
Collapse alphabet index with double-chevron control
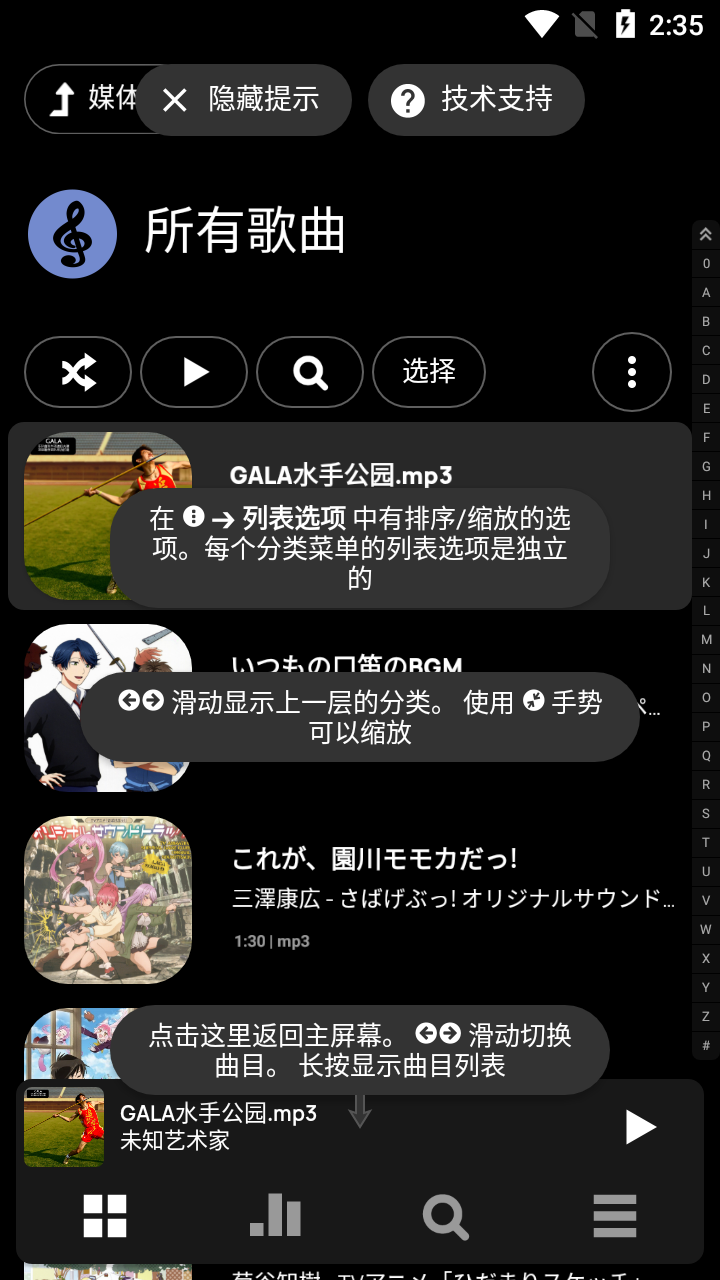[x=705, y=233]
